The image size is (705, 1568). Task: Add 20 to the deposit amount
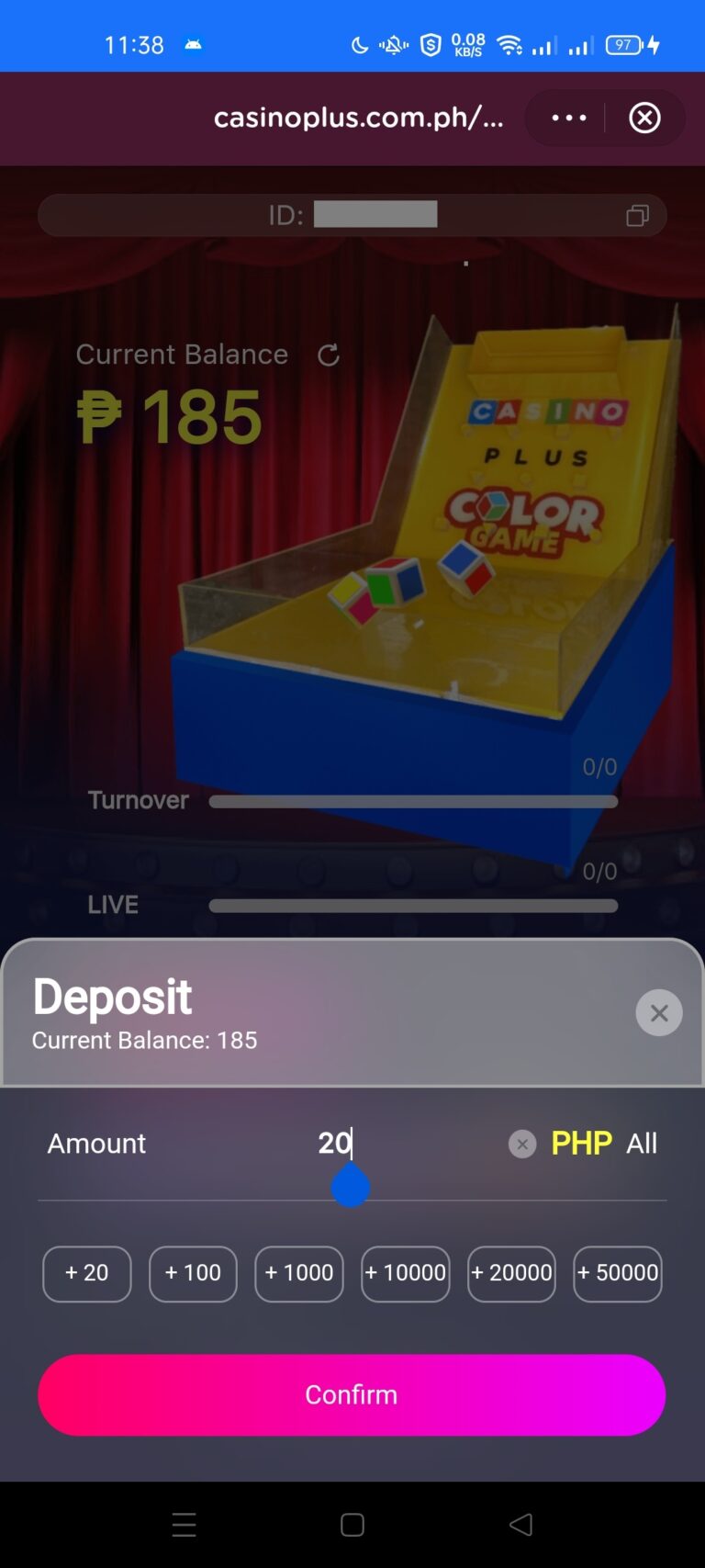click(x=87, y=1273)
